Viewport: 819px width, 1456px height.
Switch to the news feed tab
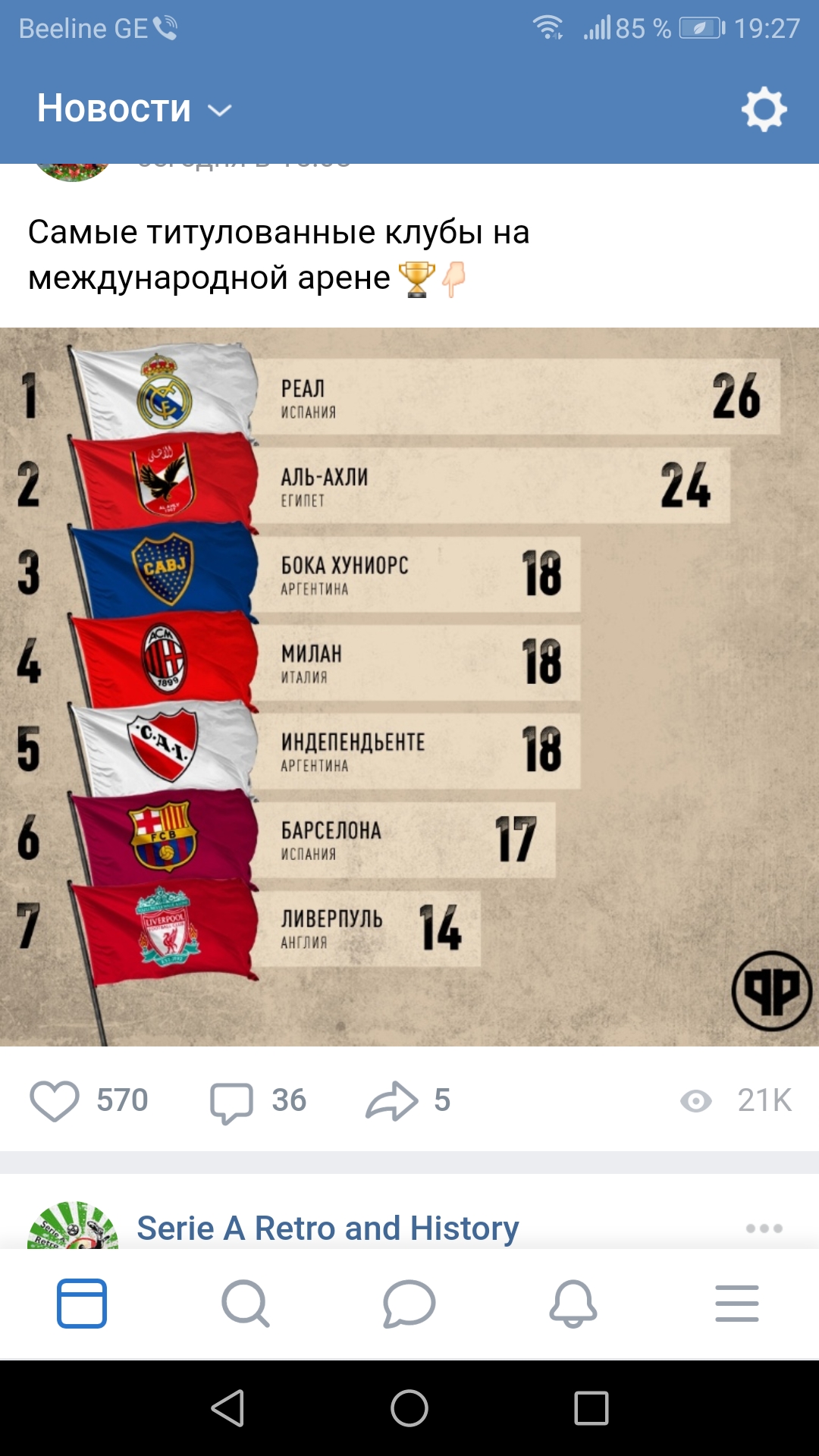82,1304
